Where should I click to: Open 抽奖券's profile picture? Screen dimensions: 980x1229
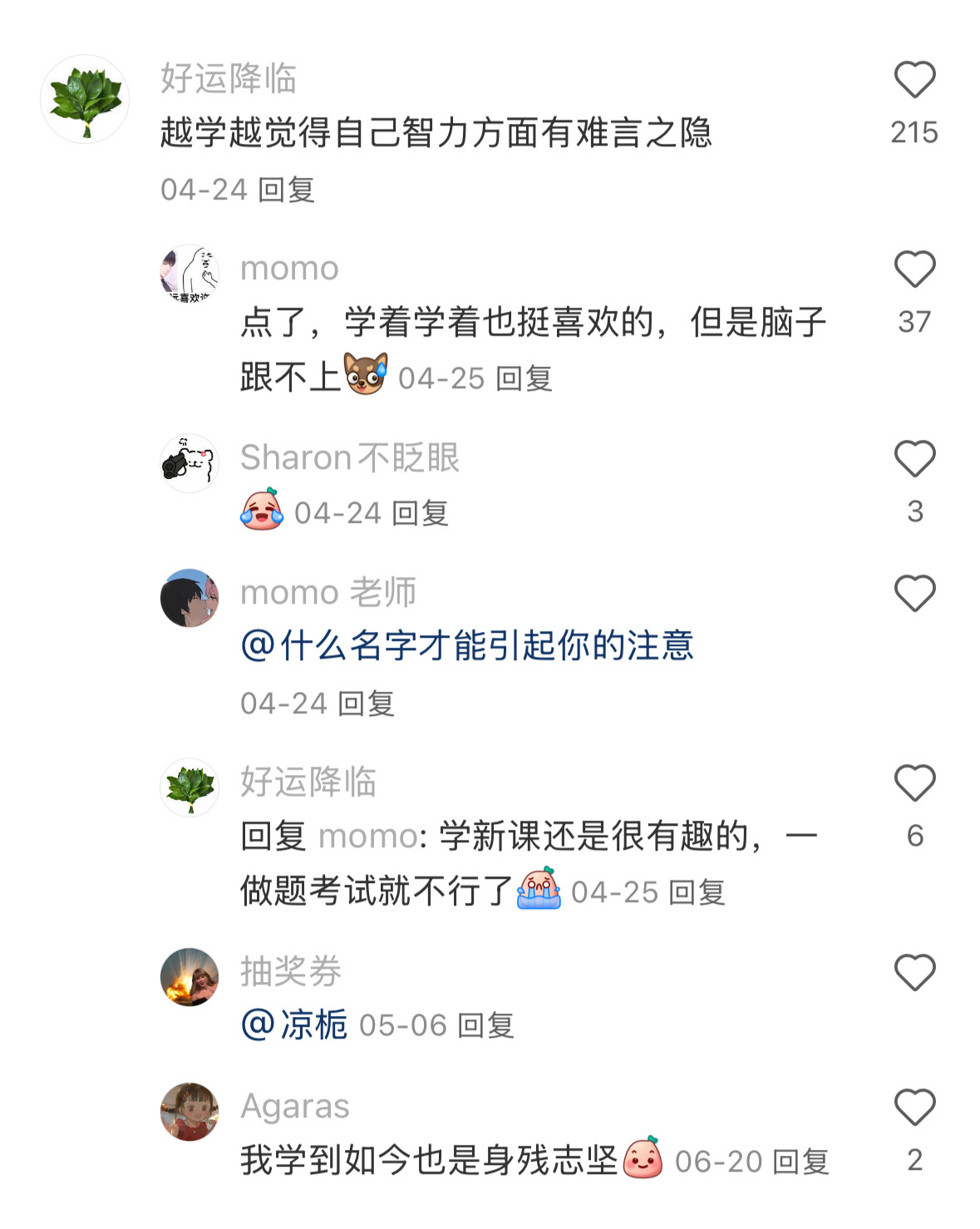189,976
